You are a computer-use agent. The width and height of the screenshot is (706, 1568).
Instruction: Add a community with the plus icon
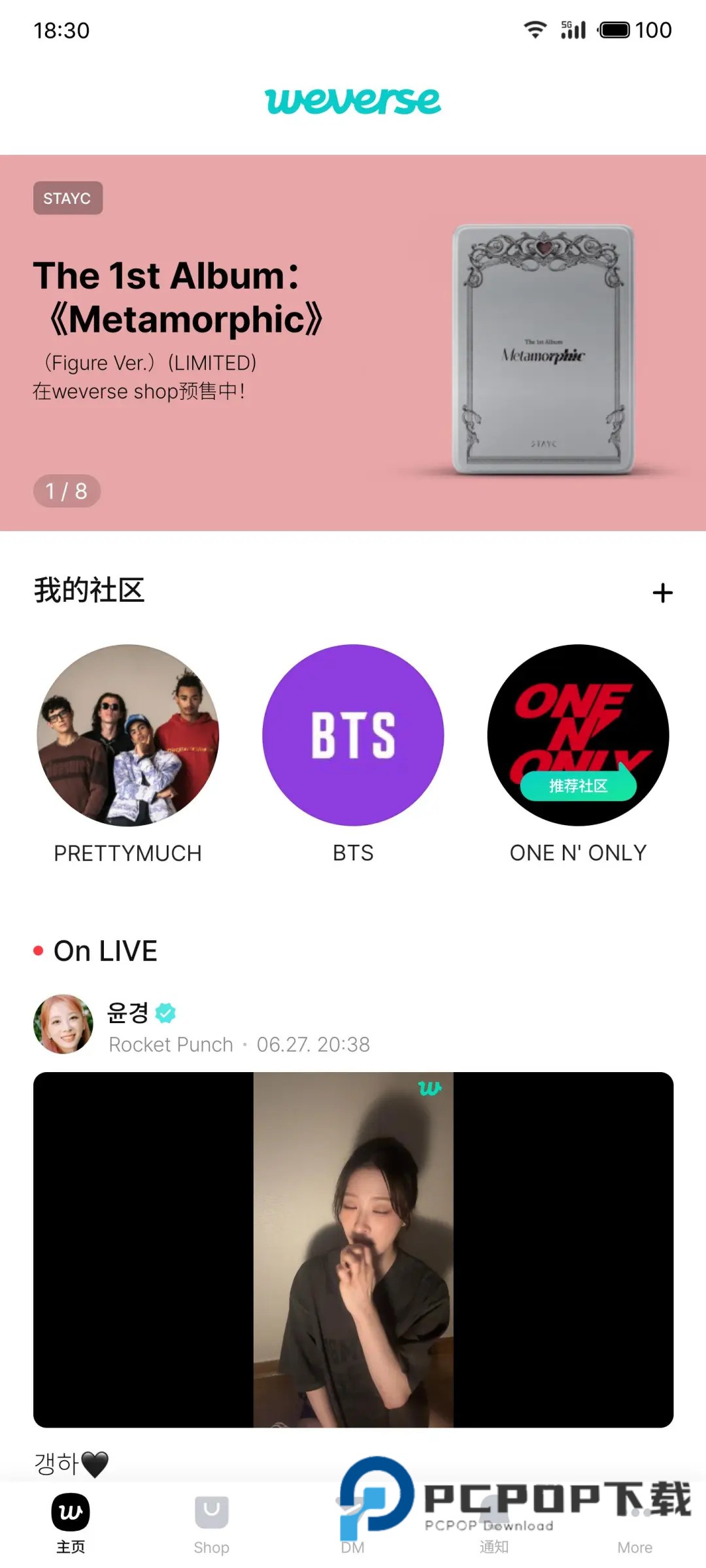[x=662, y=593]
